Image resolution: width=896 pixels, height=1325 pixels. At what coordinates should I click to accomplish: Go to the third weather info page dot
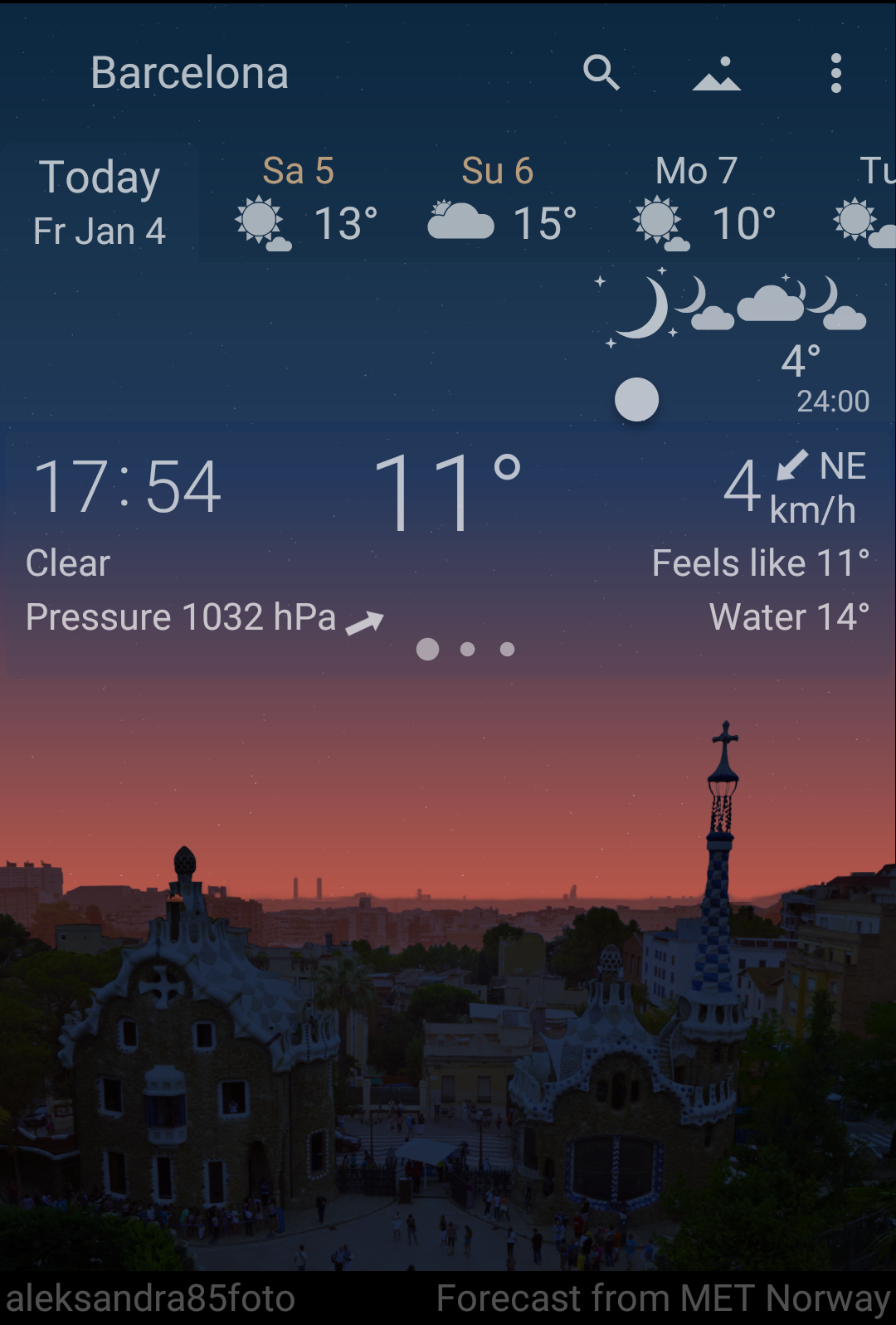pos(508,649)
